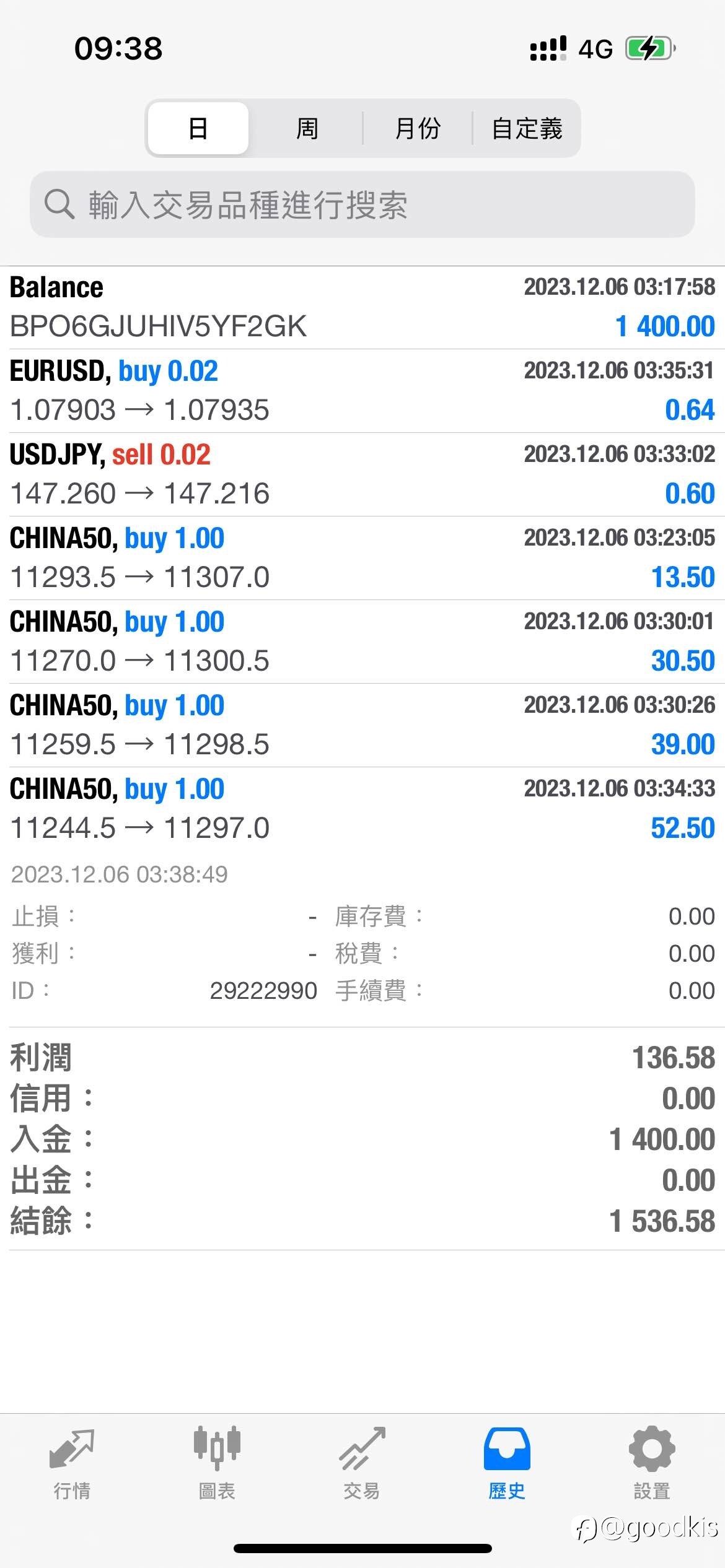Image resolution: width=725 pixels, height=1568 pixels.
Task: Choose the 自定義 custom period
Action: click(527, 128)
